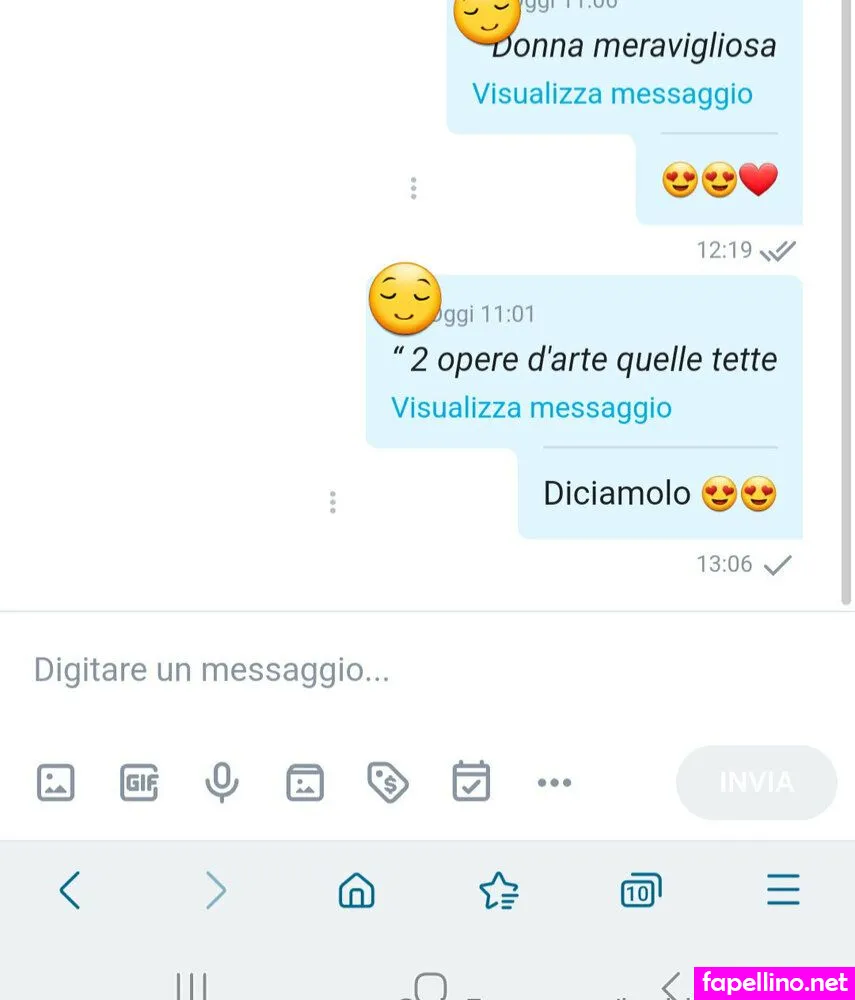Attach a photo from the image icon
This screenshot has height=1000, width=855.
(56, 782)
